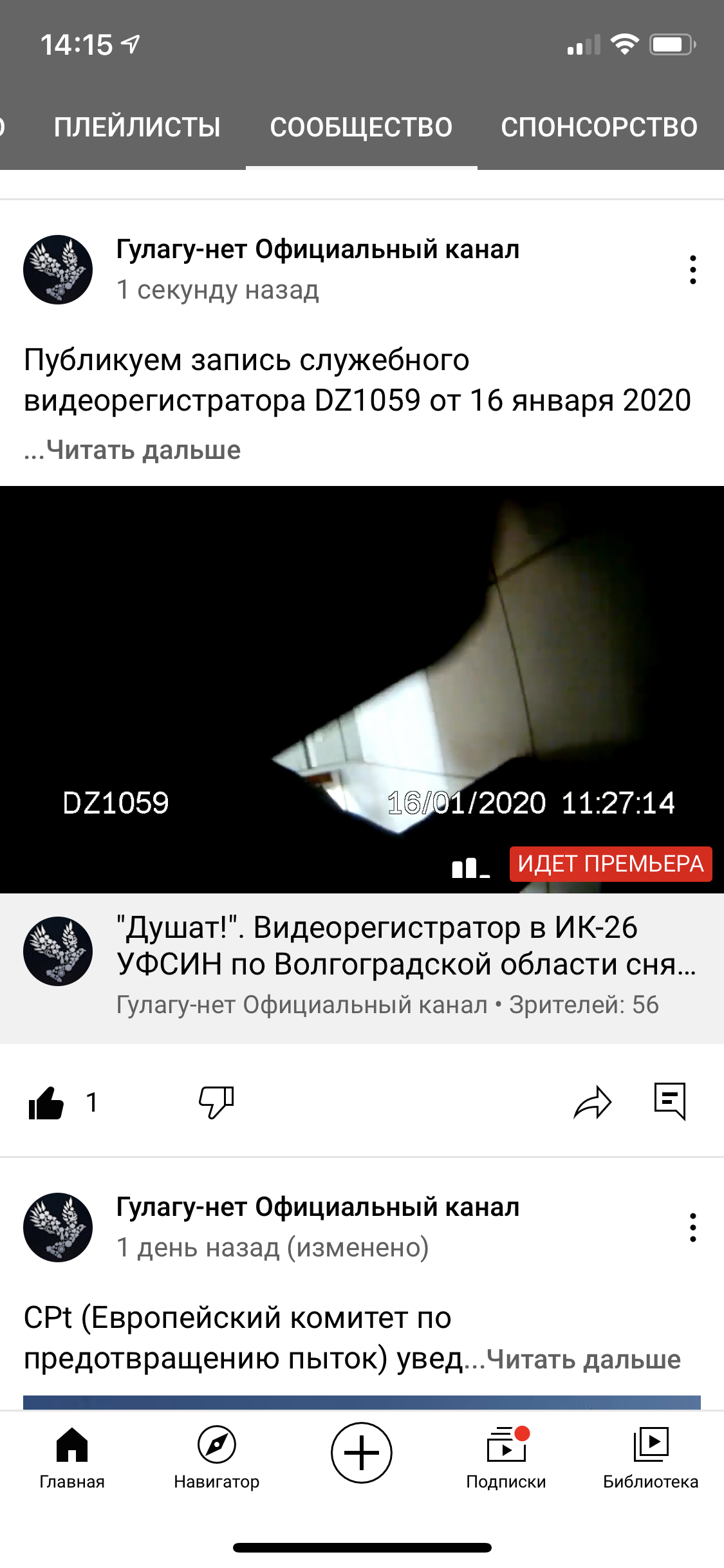Tap the channel avatar on the newest post
Screen dimensions: 724x1568
[58, 270]
